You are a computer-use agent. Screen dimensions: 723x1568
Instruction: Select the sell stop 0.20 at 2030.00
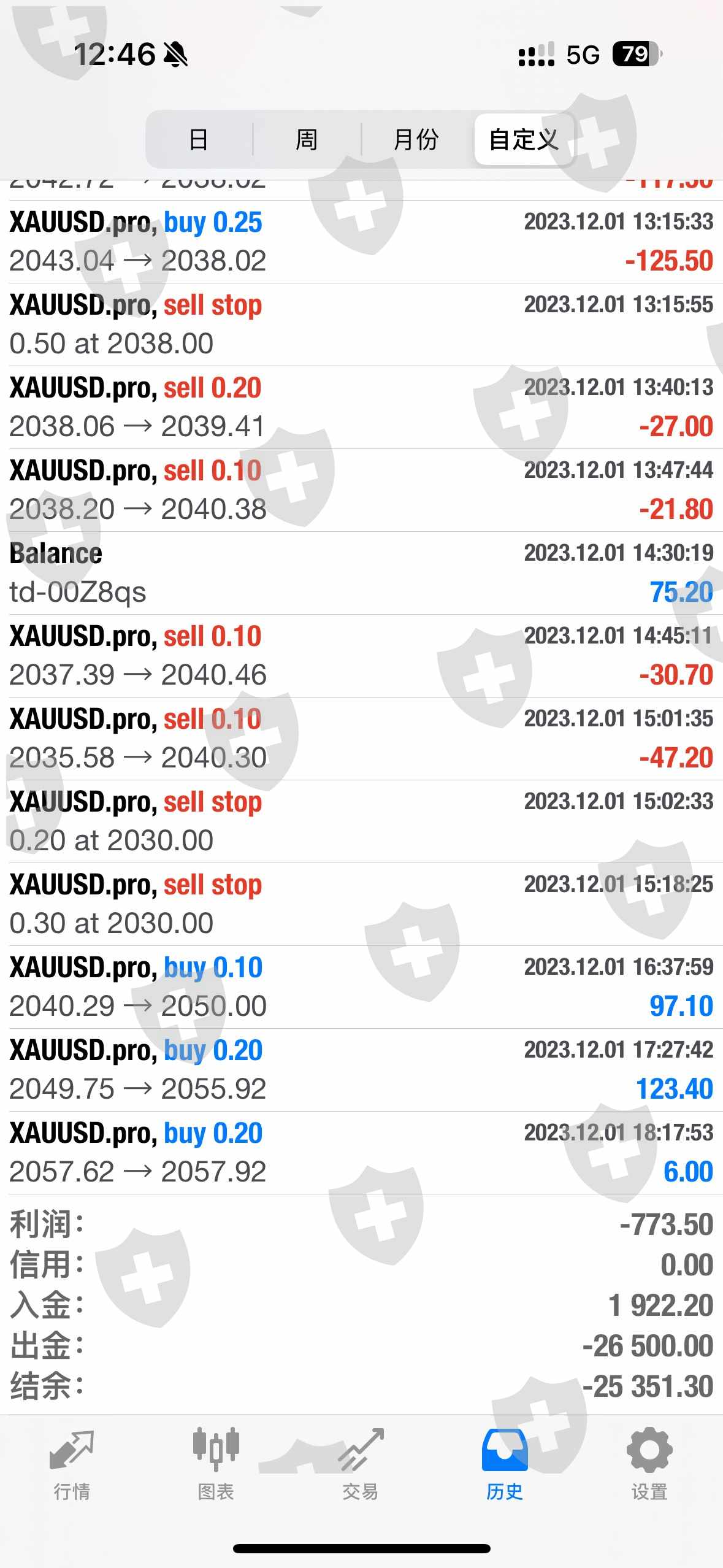tap(361, 821)
